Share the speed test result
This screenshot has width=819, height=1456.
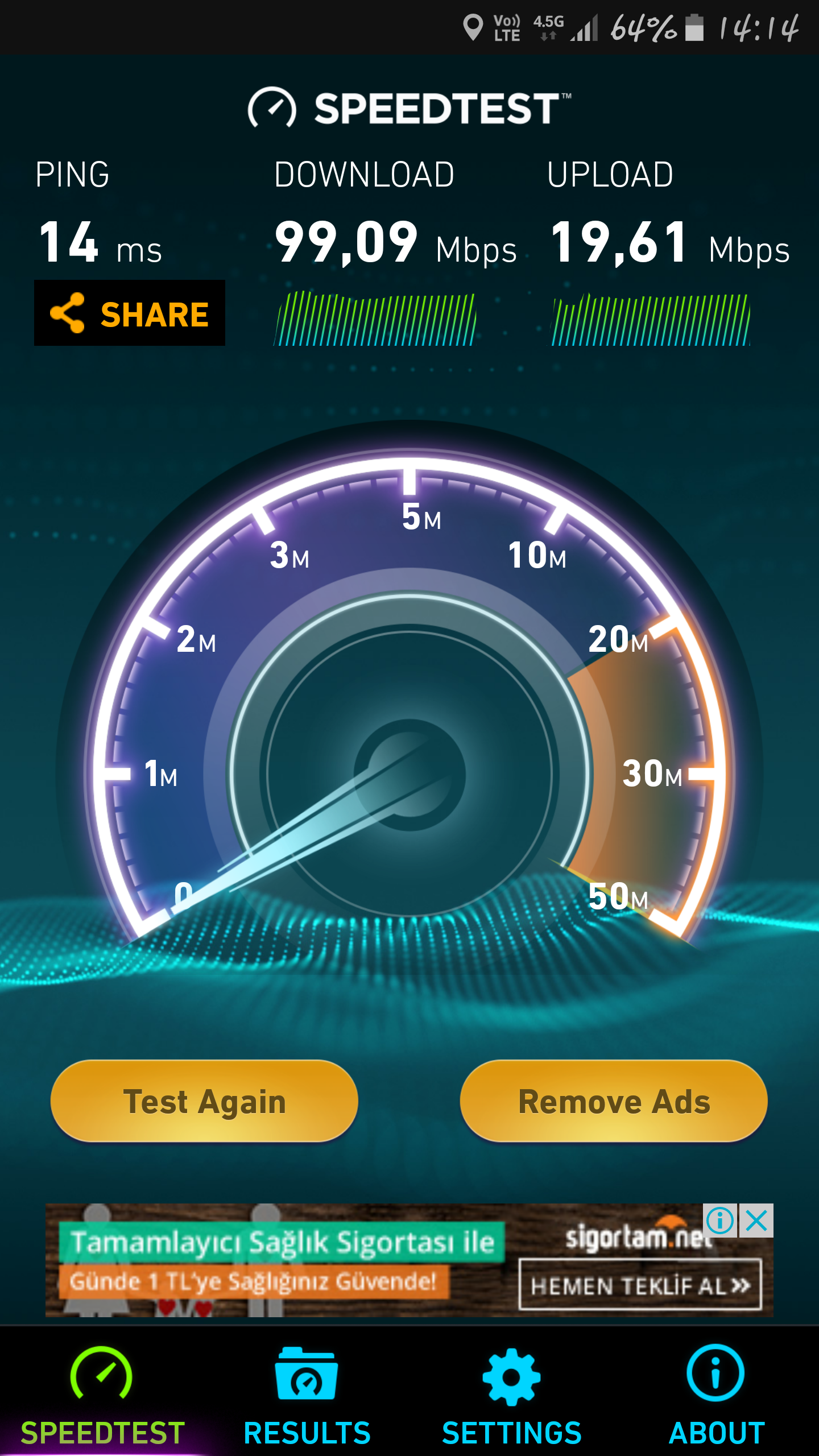130,313
